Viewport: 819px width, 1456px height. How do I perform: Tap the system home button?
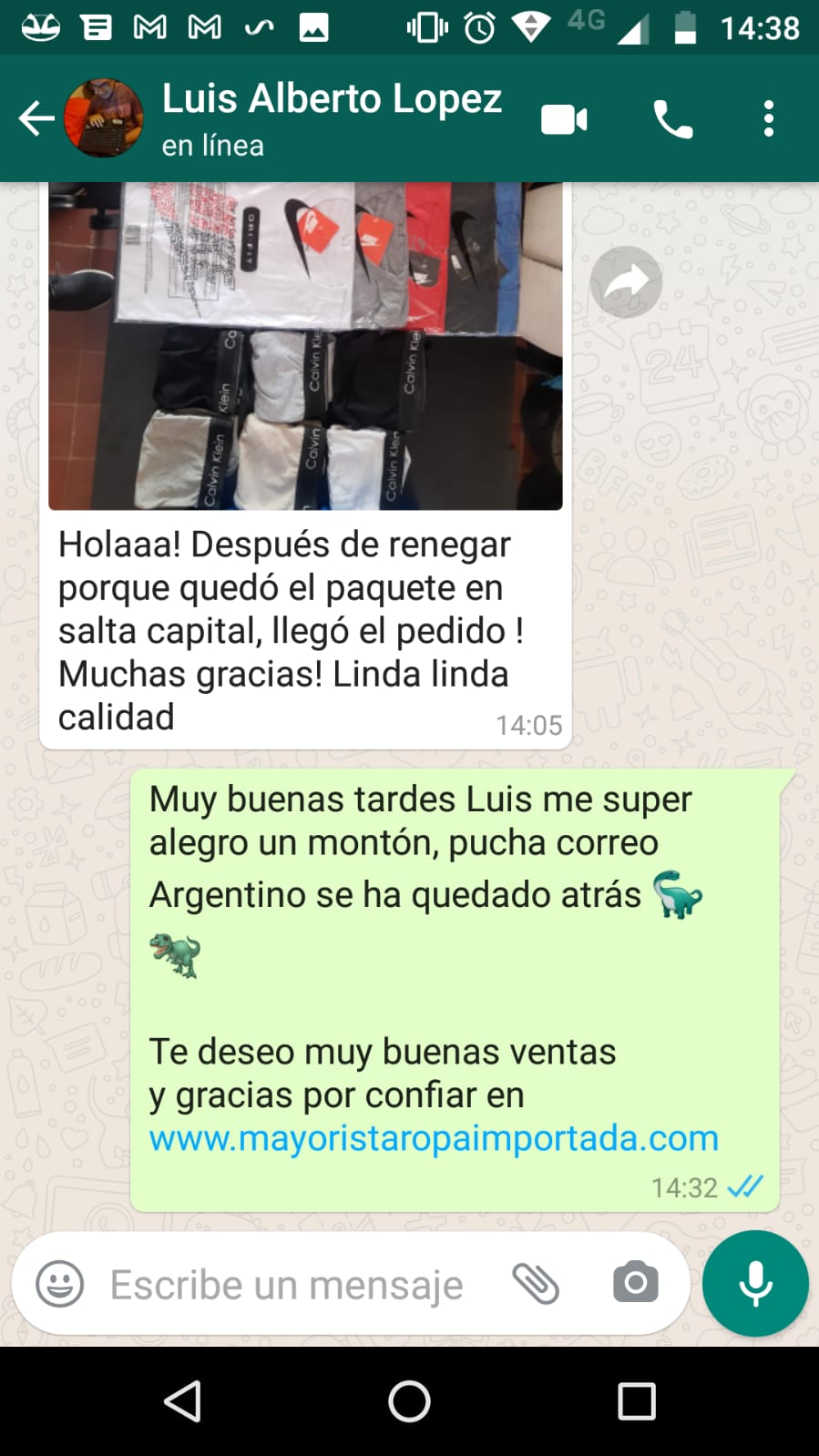tap(409, 1401)
